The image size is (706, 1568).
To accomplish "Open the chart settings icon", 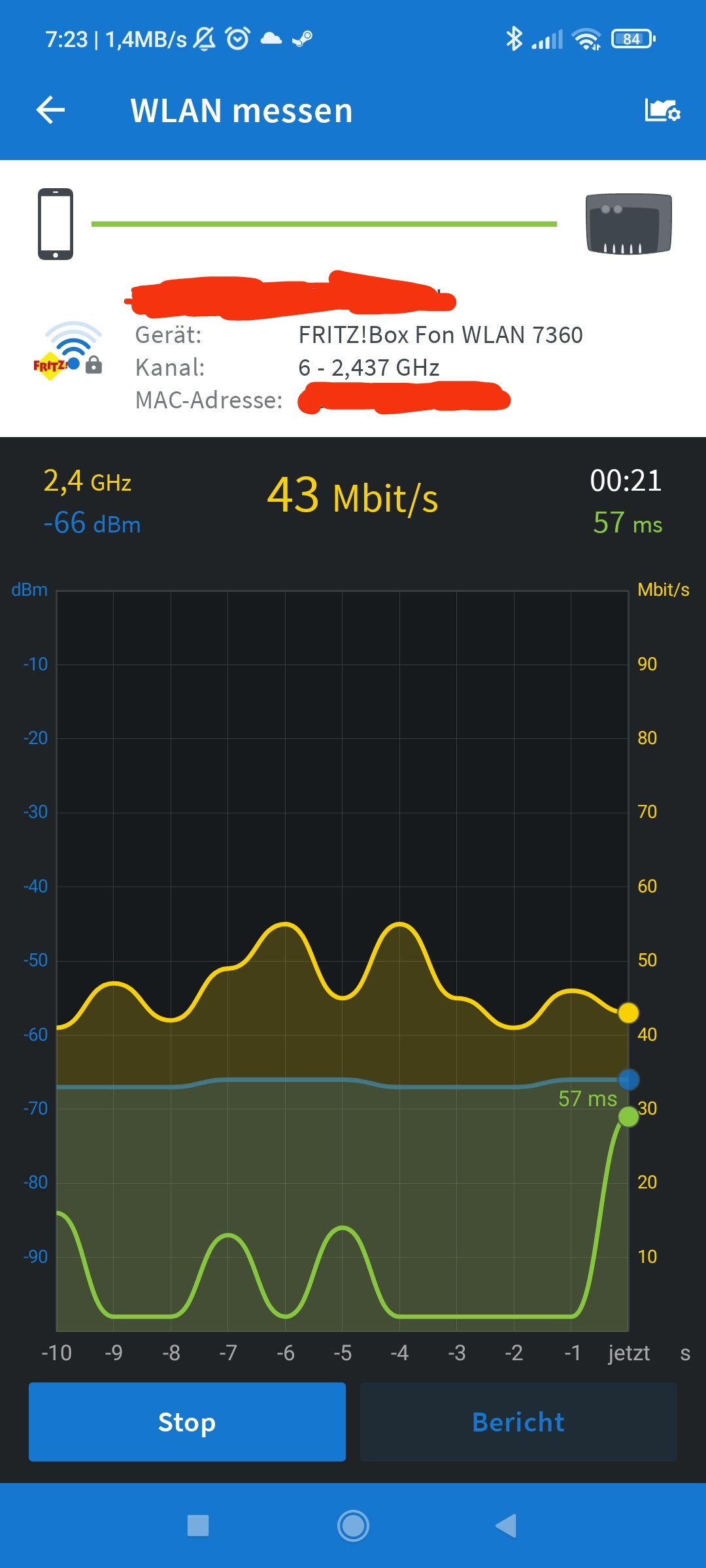I will (662, 110).
